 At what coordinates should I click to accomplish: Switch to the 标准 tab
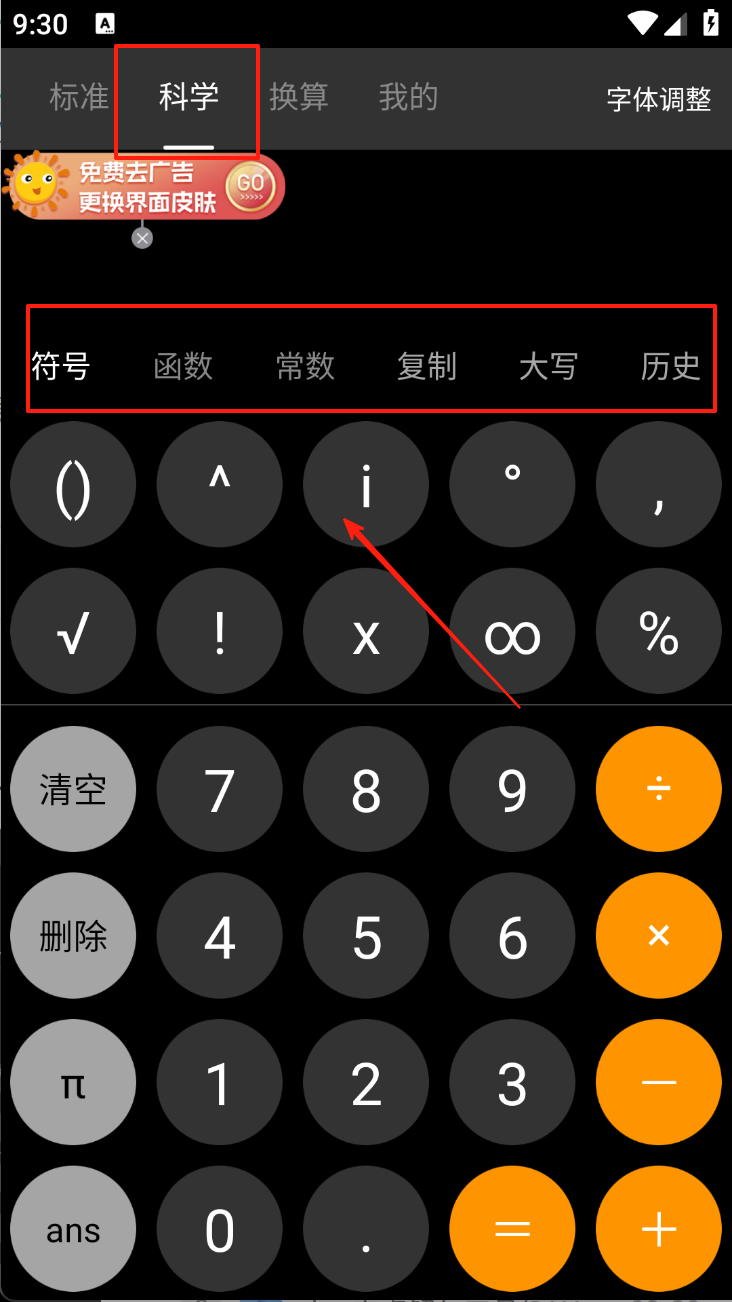click(79, 98)
